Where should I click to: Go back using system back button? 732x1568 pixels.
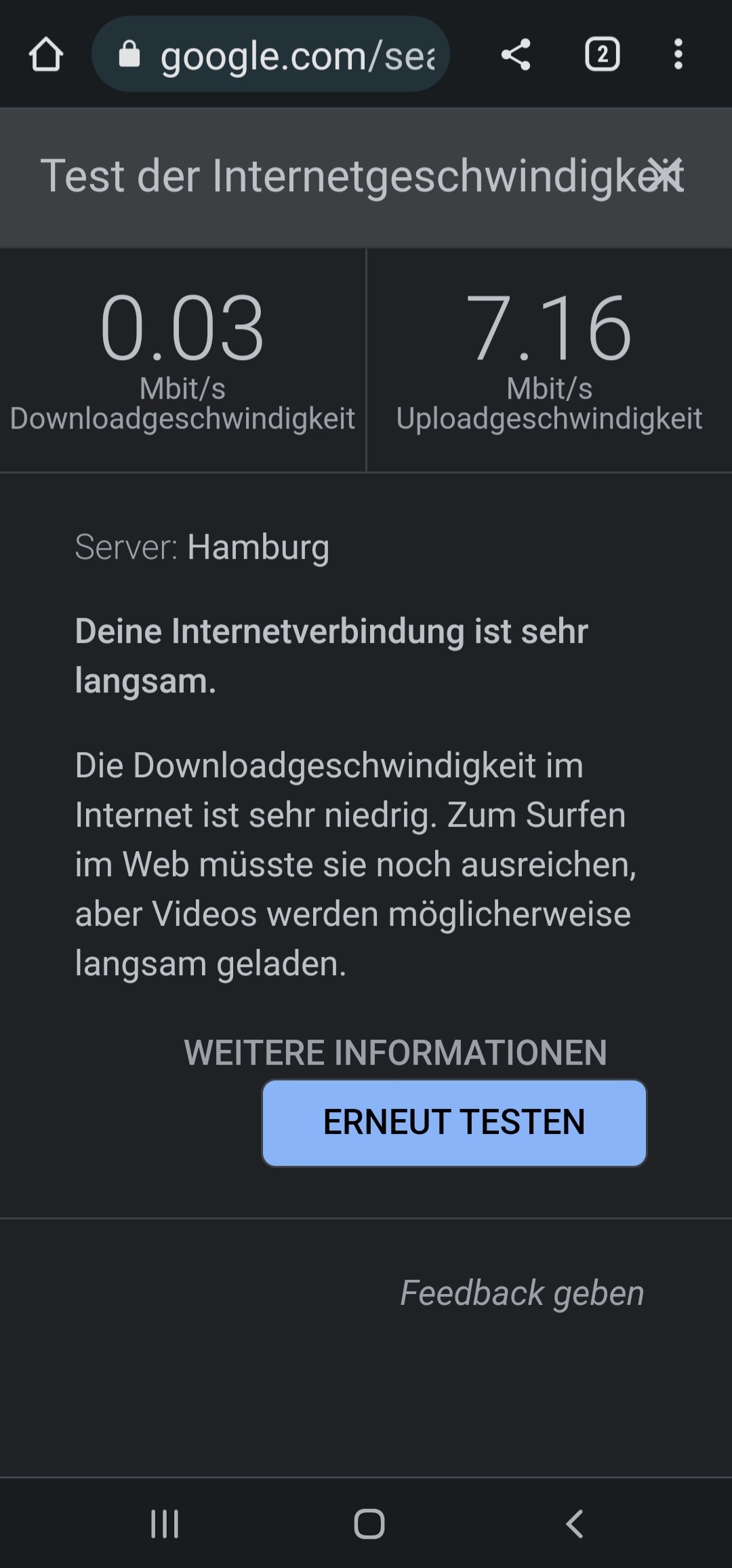574,1524
